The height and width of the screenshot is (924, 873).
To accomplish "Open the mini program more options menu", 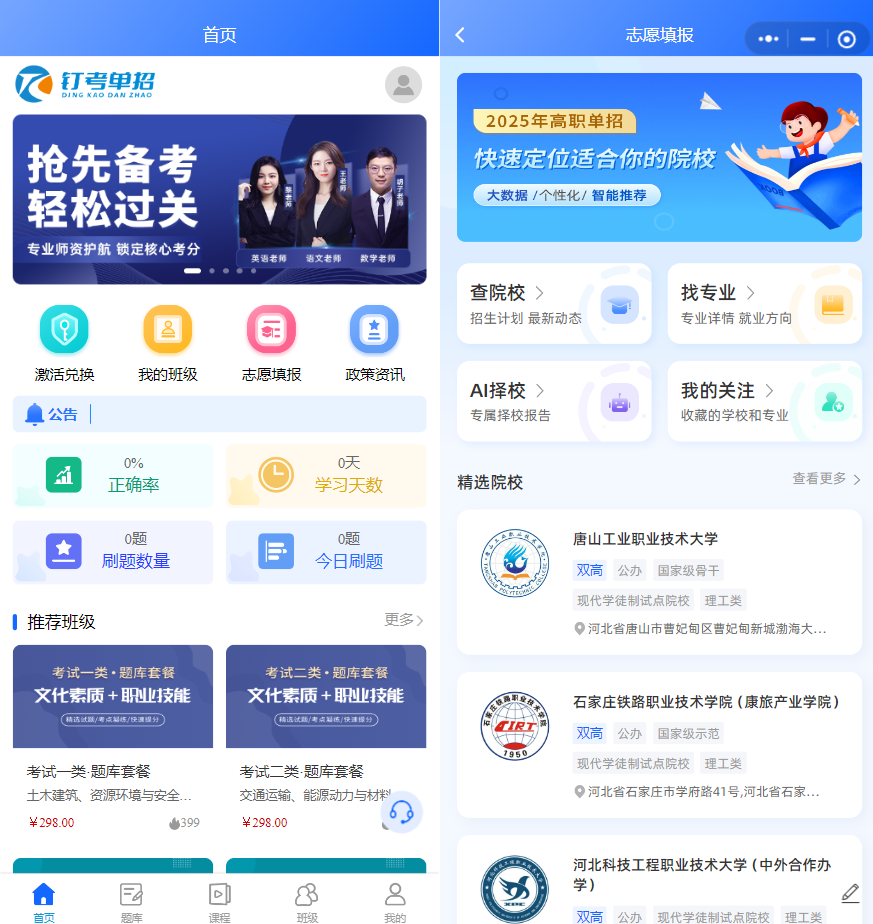I will [x=768, y=38].
